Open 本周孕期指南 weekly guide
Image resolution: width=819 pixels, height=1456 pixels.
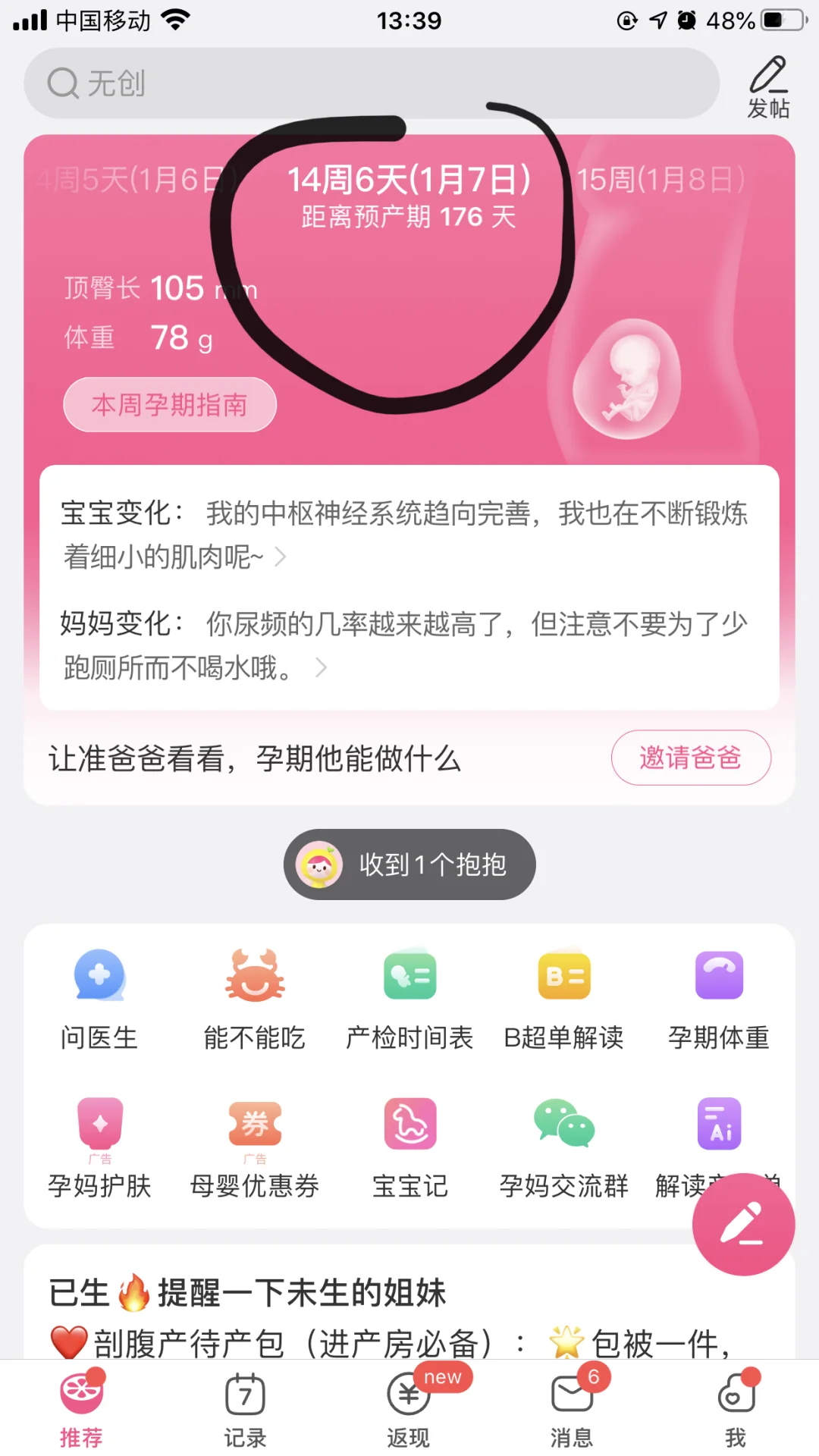click(170, 405)
